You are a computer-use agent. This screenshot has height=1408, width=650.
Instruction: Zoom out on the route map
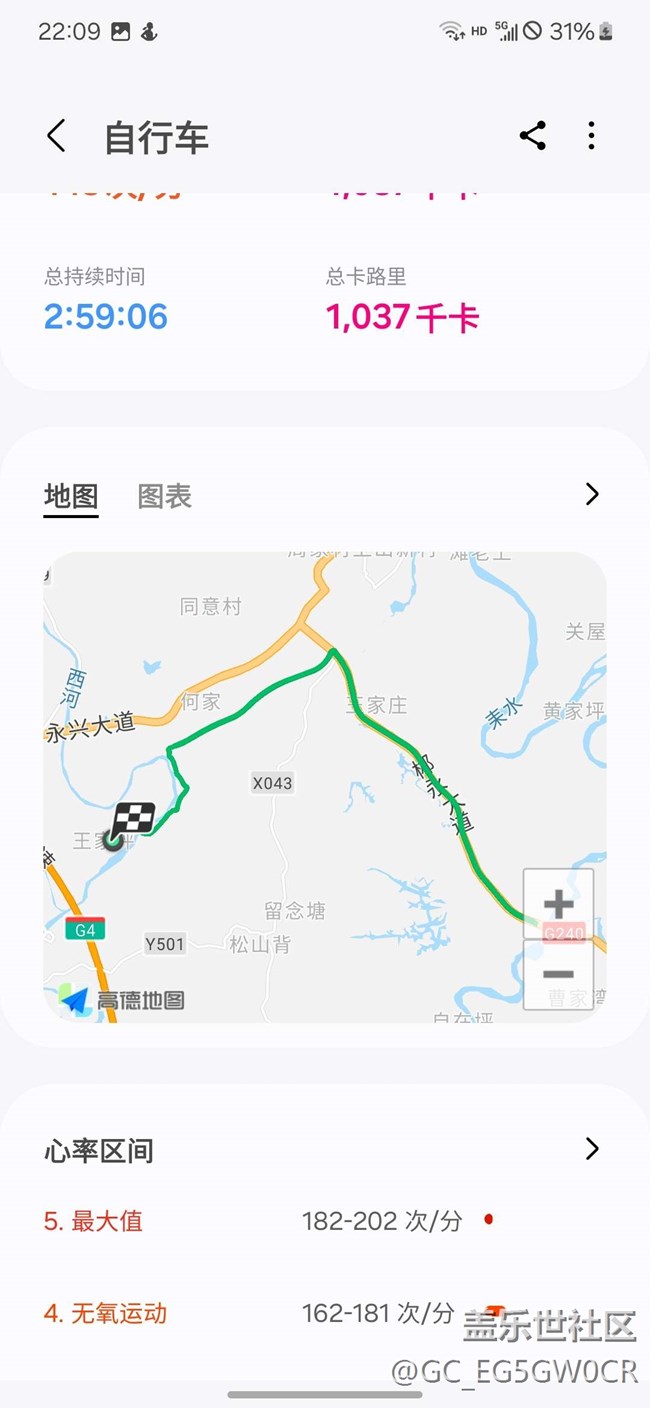pos(558,974)
